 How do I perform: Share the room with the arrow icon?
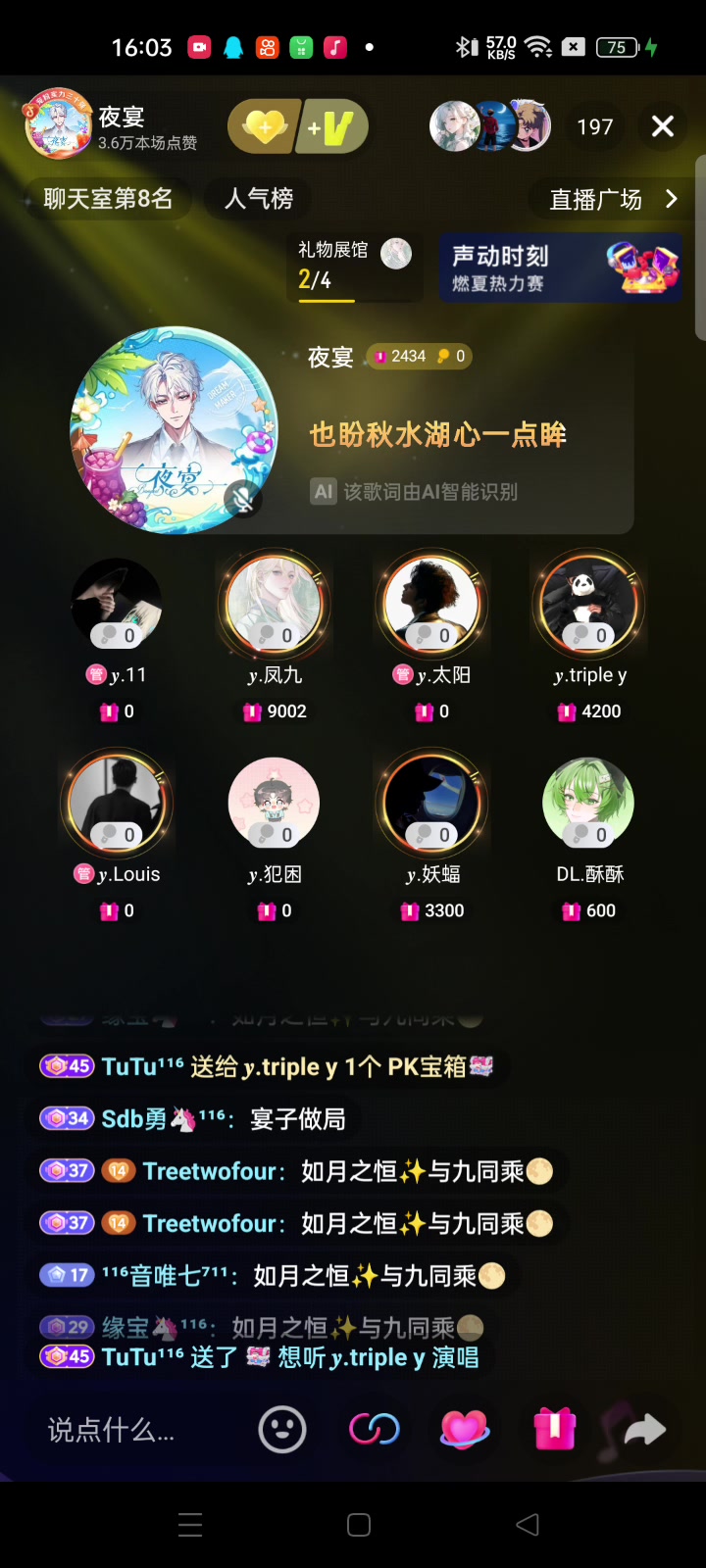(x=644, y=1431)
